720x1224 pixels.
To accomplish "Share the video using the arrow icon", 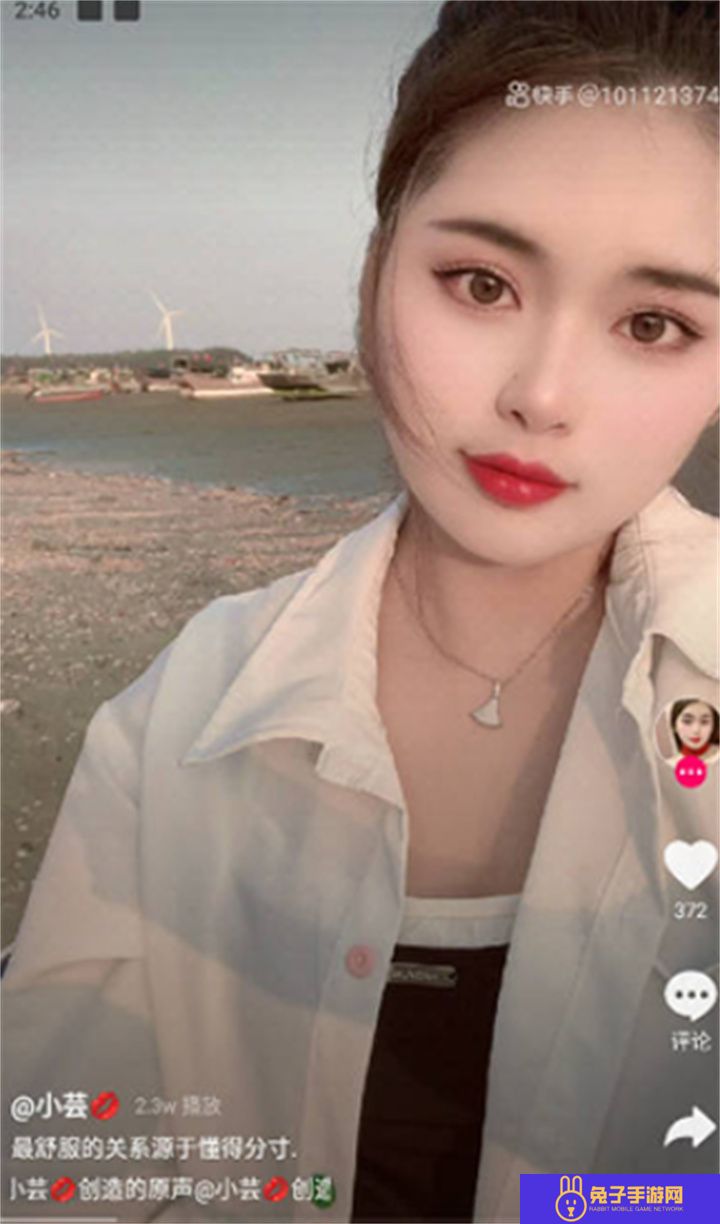I will pyautogui.click(x=691, y=1129).
